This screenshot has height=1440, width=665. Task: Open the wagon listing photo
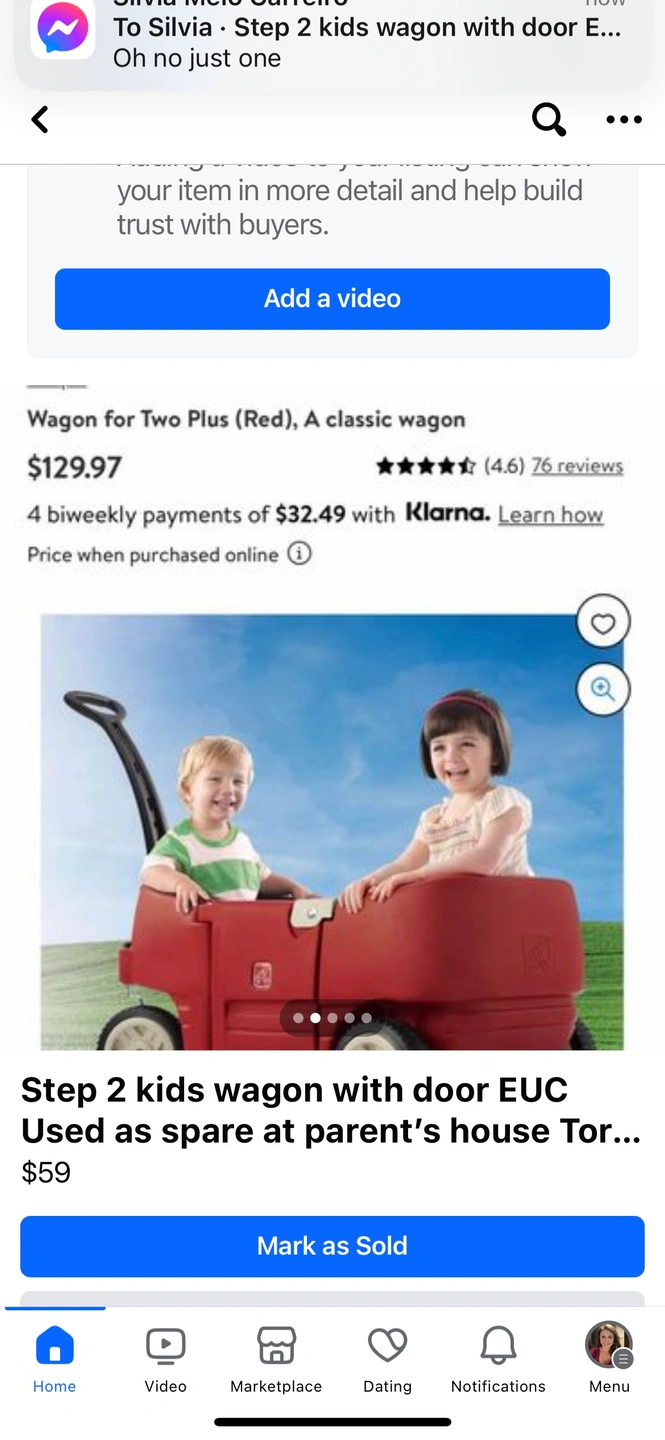pyautogui.click(x=332, y=830)
